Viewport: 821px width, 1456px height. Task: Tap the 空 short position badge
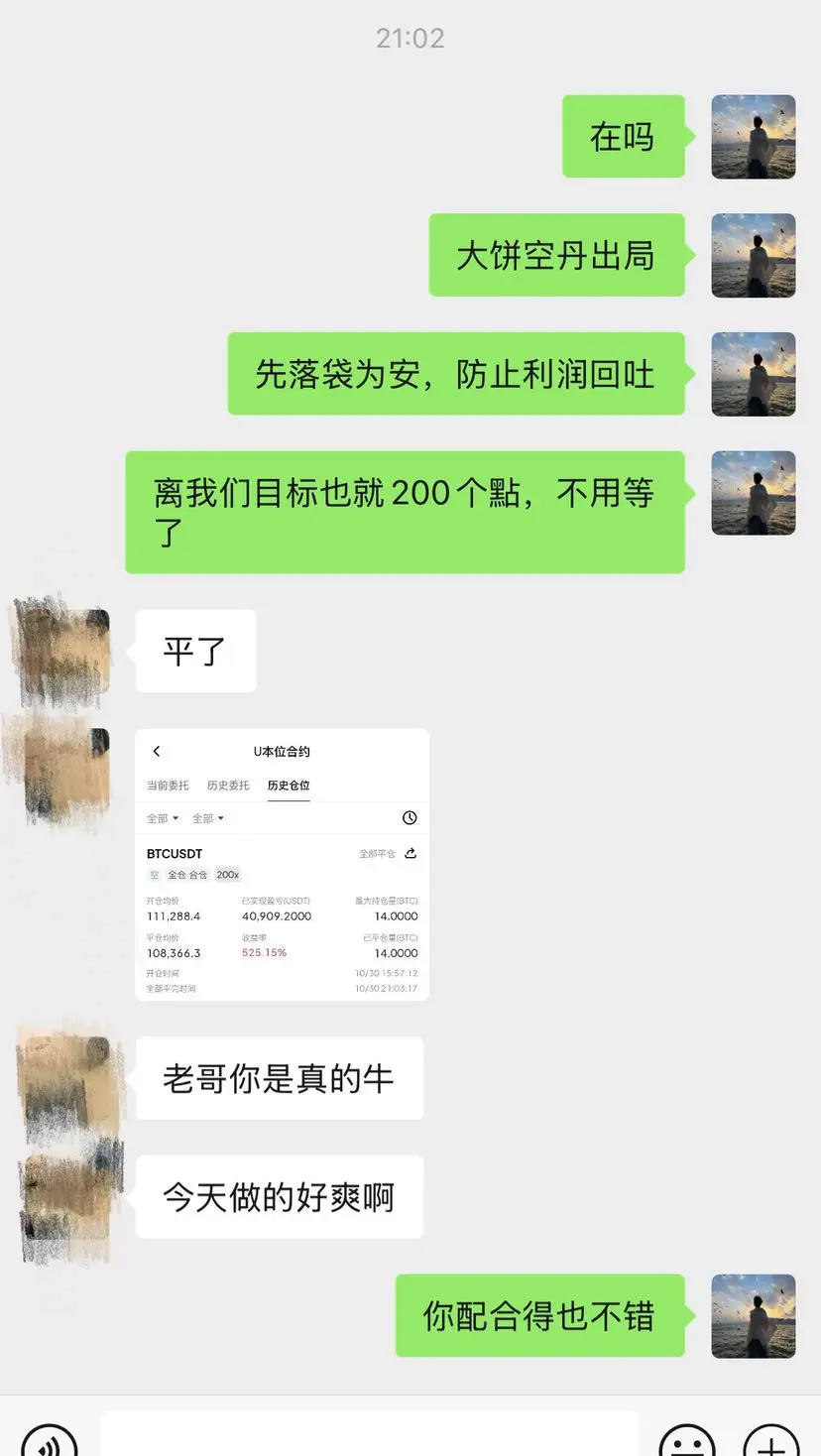pyautogui.click(x=154, y=874)
